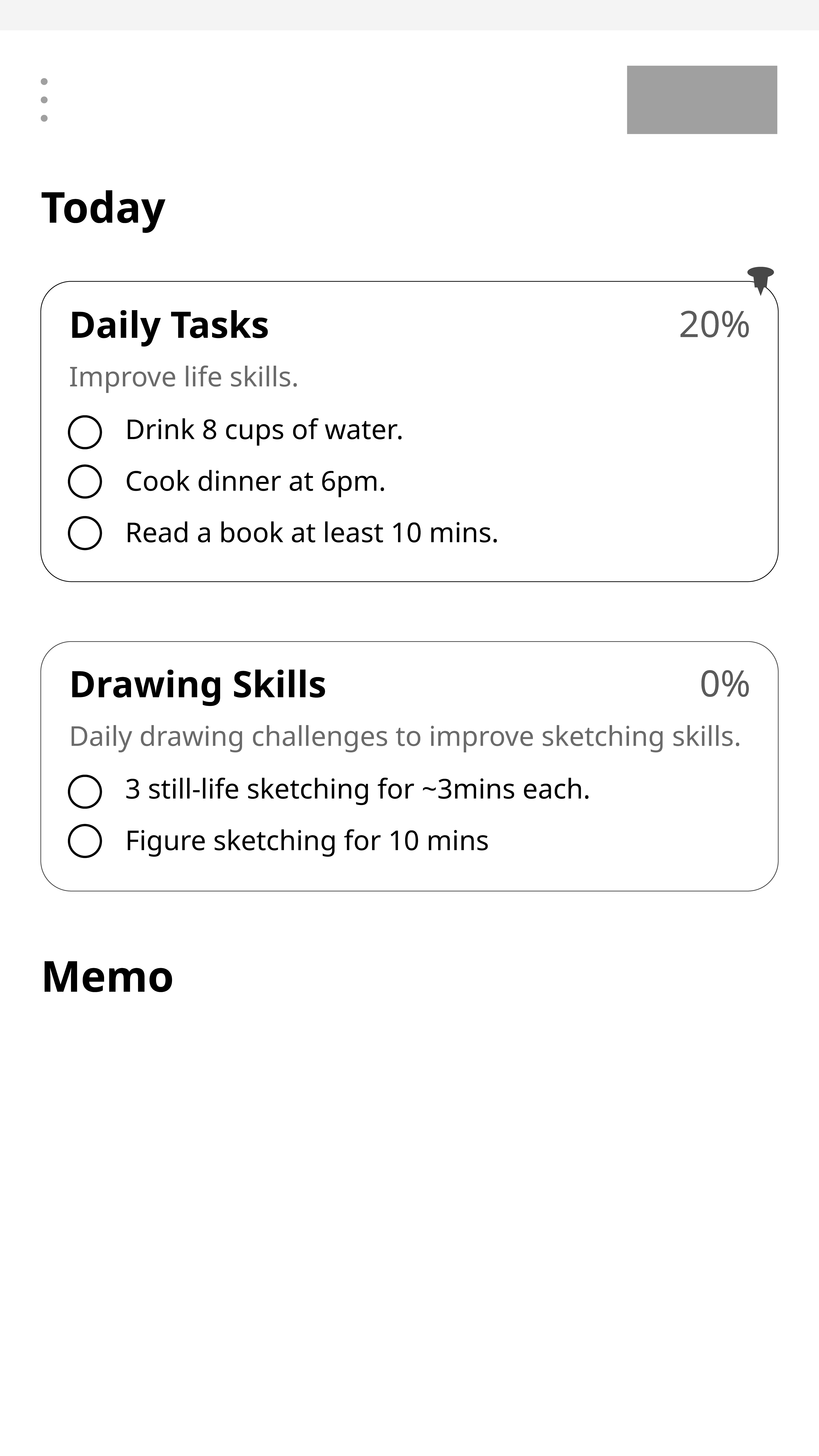Check off Drink 8 cups of water
Viewport: 819px width, 1456px height.
click(x=85, y=432)
